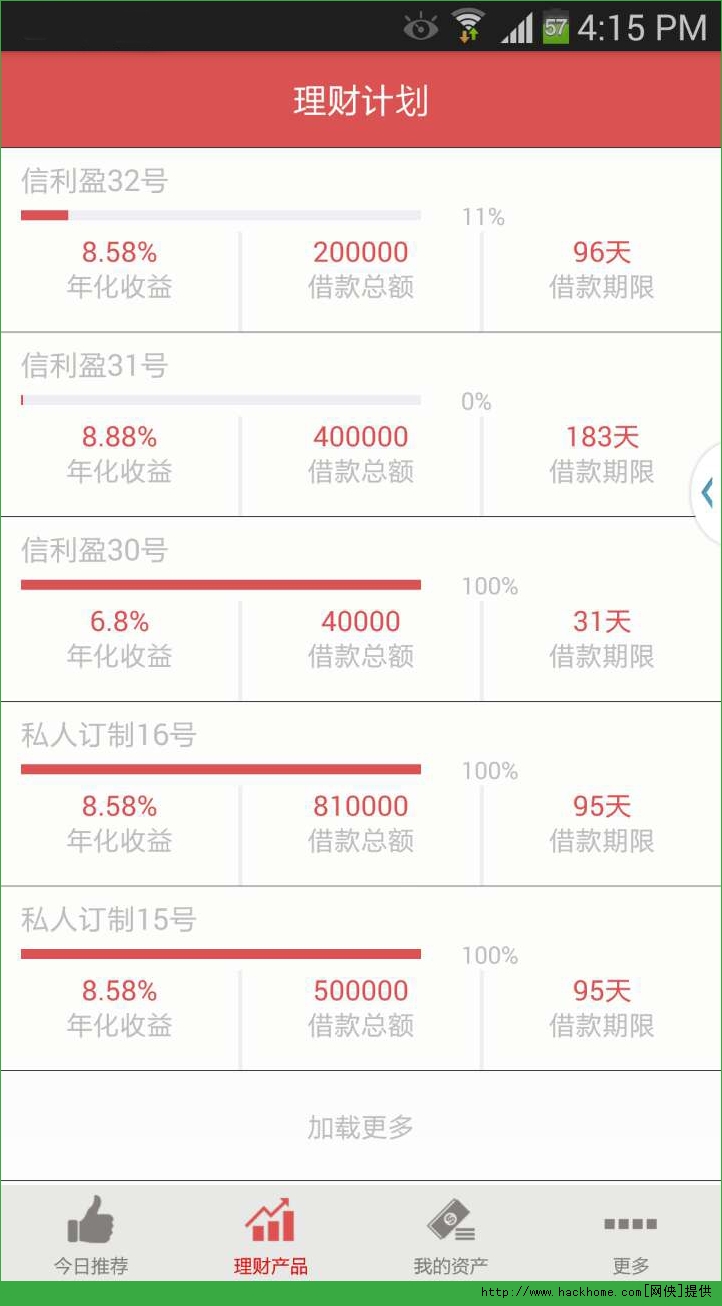Expand the side panel arrow handle
The width and height of the screenshot is (722, 1306).
[707, 493]
